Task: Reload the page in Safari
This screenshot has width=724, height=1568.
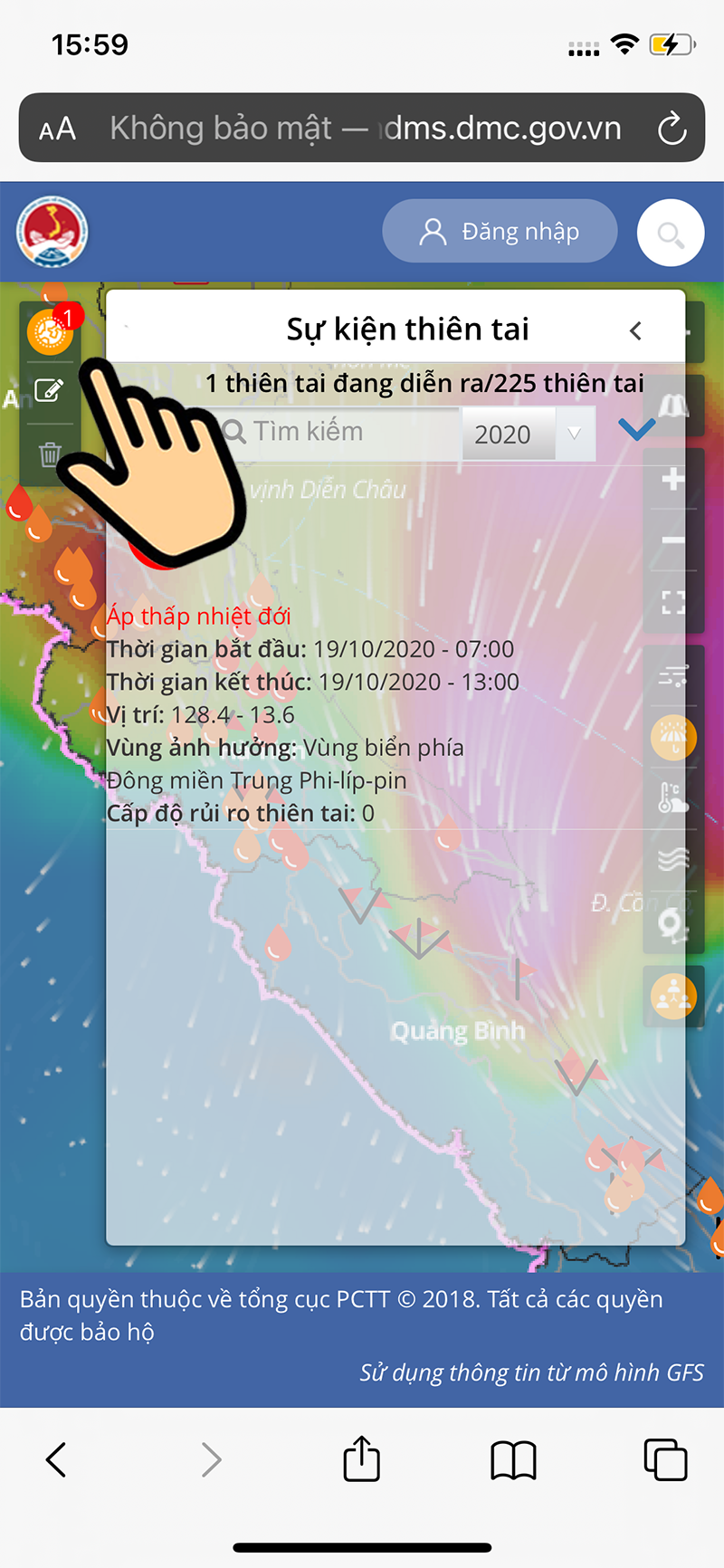Action: [672, 129]
